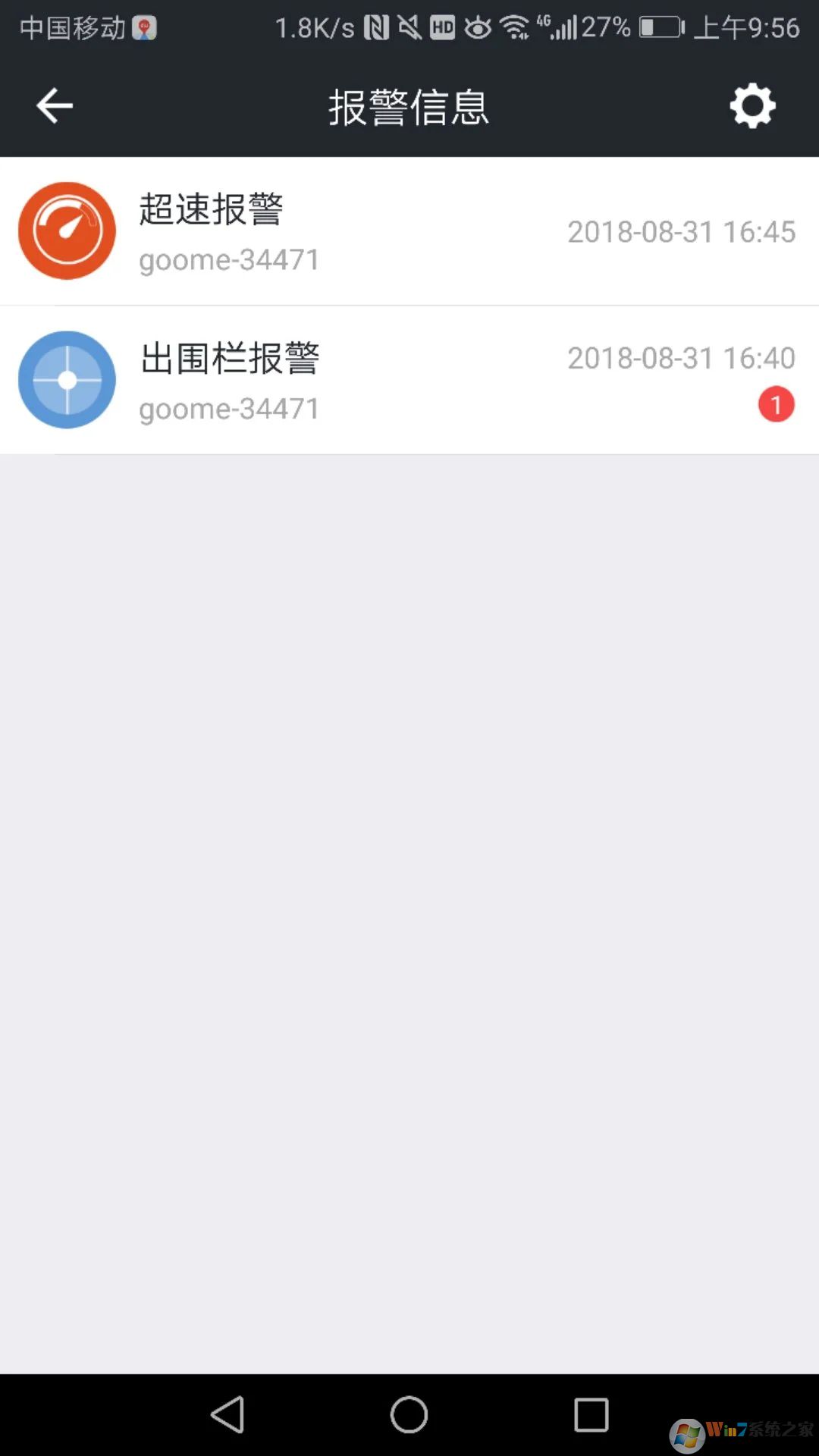Tap the timestamp 2018-08-31 16:40
The width and height of the screenshot is (819, 1456).
[682, 357]
